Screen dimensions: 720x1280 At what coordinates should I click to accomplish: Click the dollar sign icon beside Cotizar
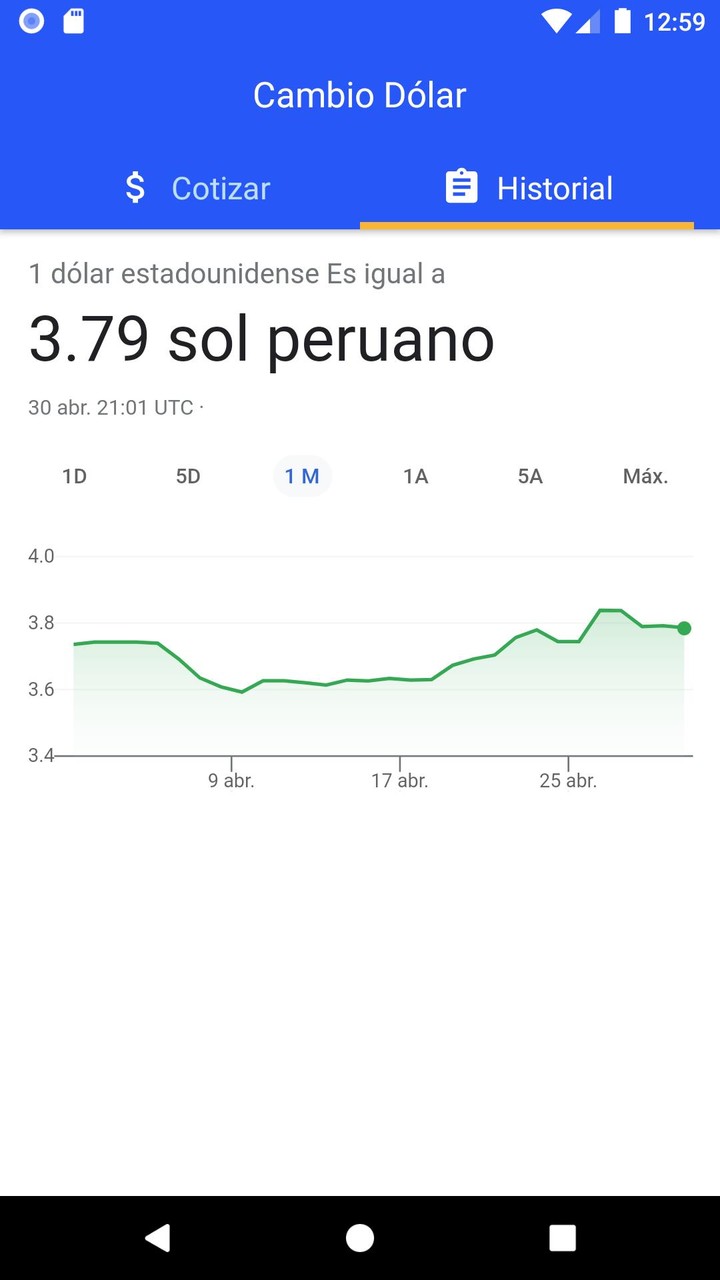click(x=135, y=188)
